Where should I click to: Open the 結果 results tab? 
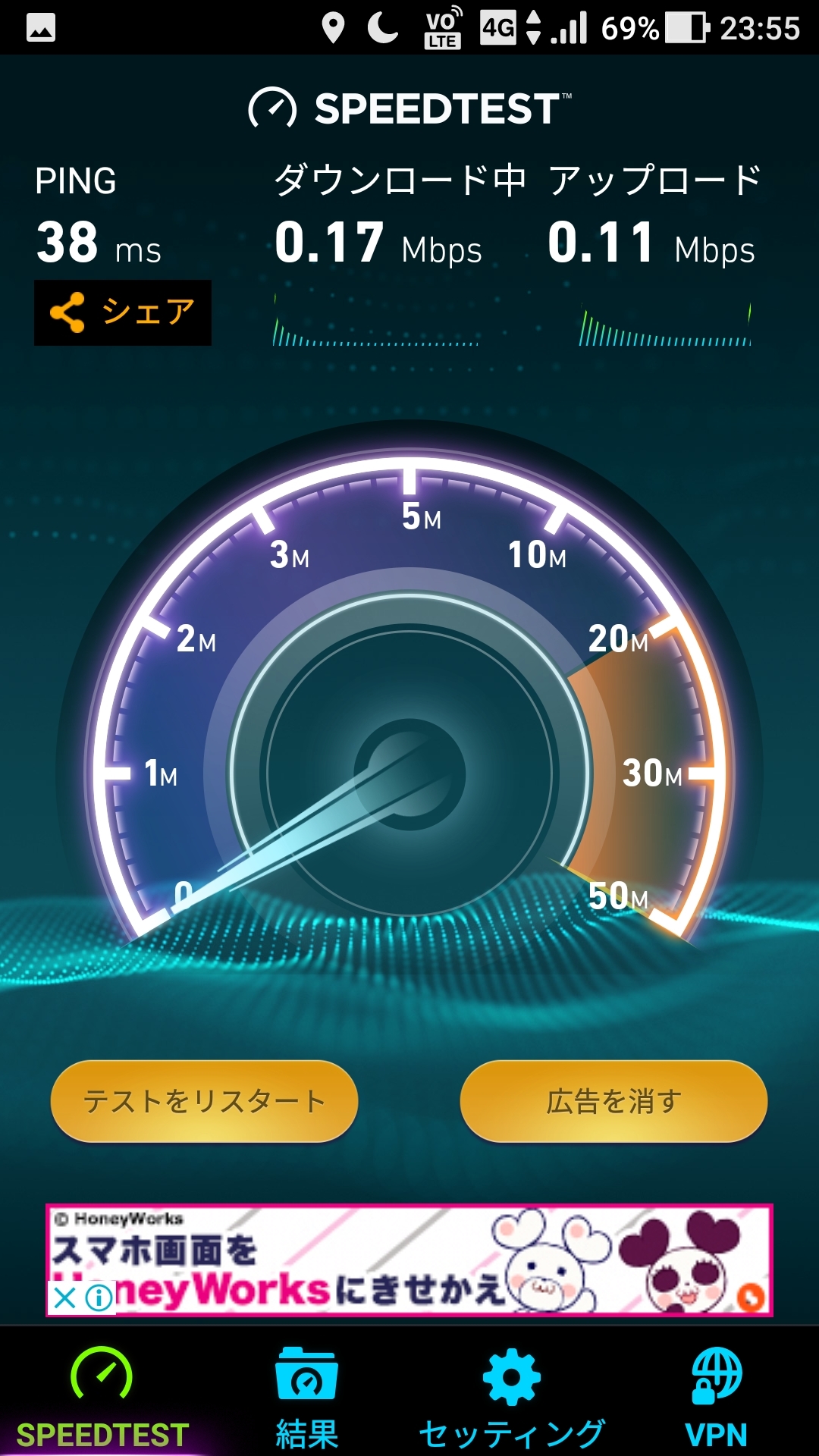[x=306, y=1397]
